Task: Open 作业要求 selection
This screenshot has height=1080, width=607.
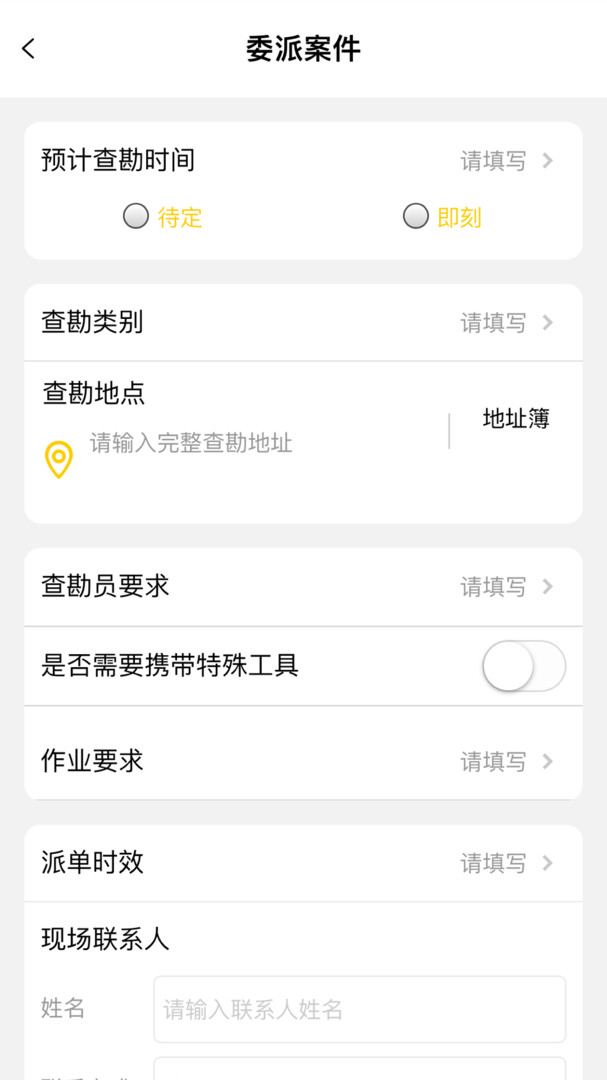Action: point(505,762)
